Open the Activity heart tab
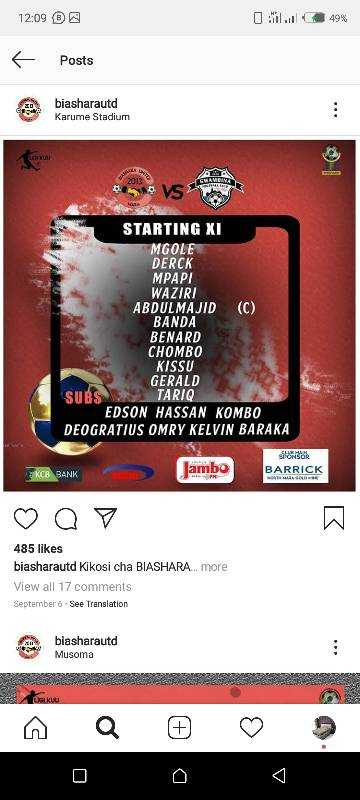This screenshot has height=800, width=360. pos(251,728)
